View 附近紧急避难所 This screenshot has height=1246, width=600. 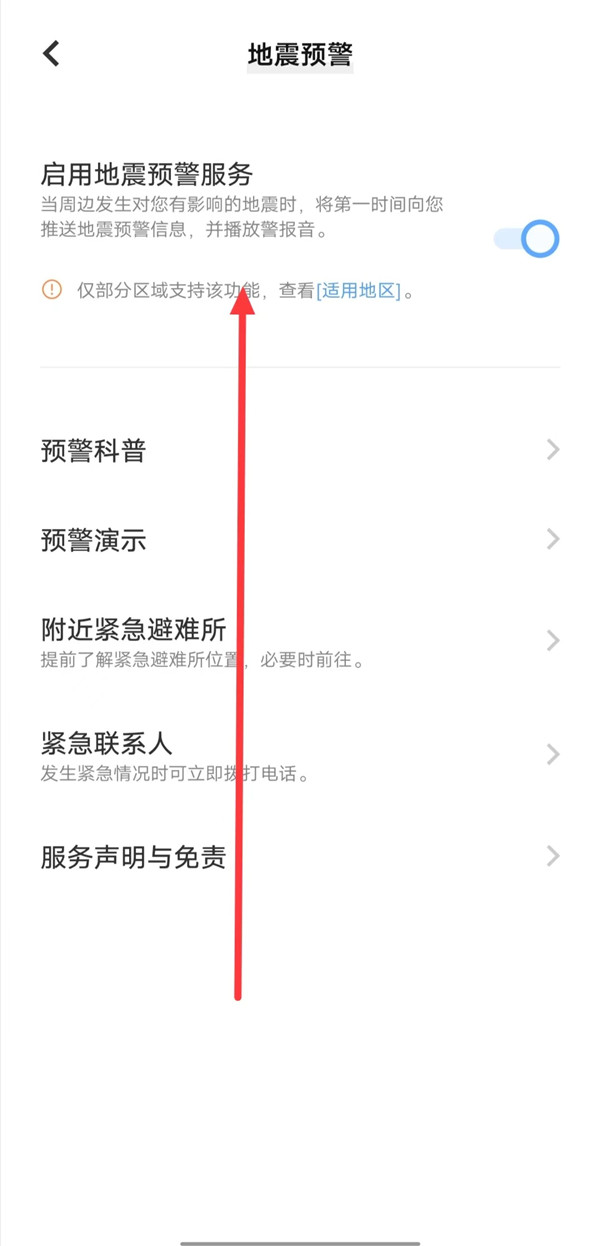[x=300, y=641]
